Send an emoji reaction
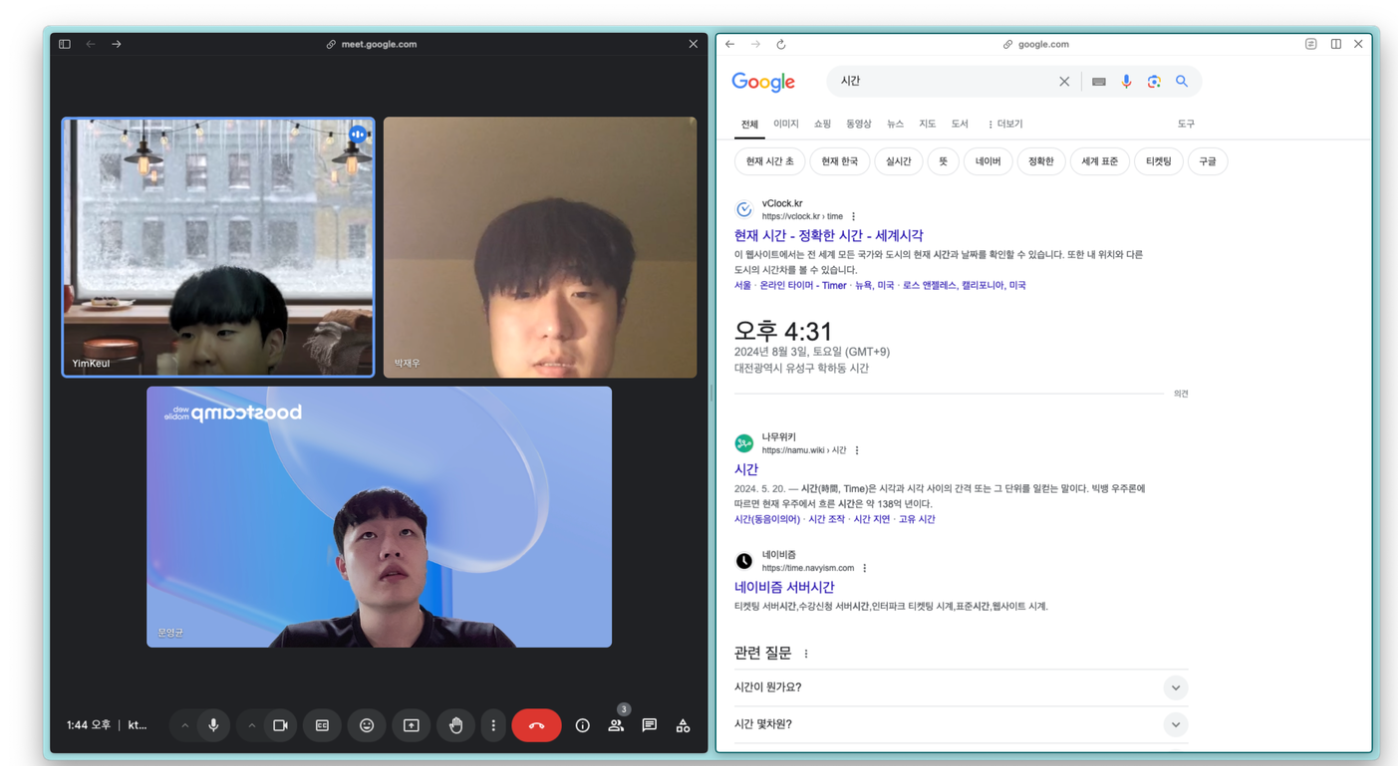This screenshot has height=766, width=1398. 367,726
